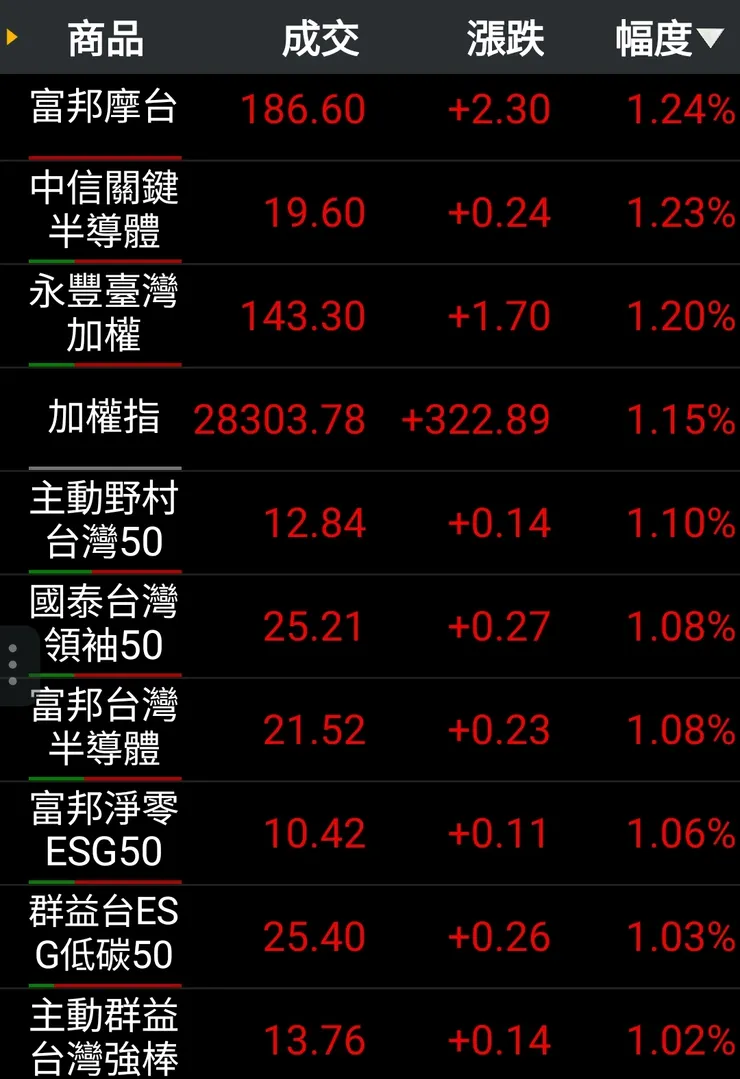Sort the list by 幅度 column
This screenshot has height=1079, width=740.
(x=667, y=39)
